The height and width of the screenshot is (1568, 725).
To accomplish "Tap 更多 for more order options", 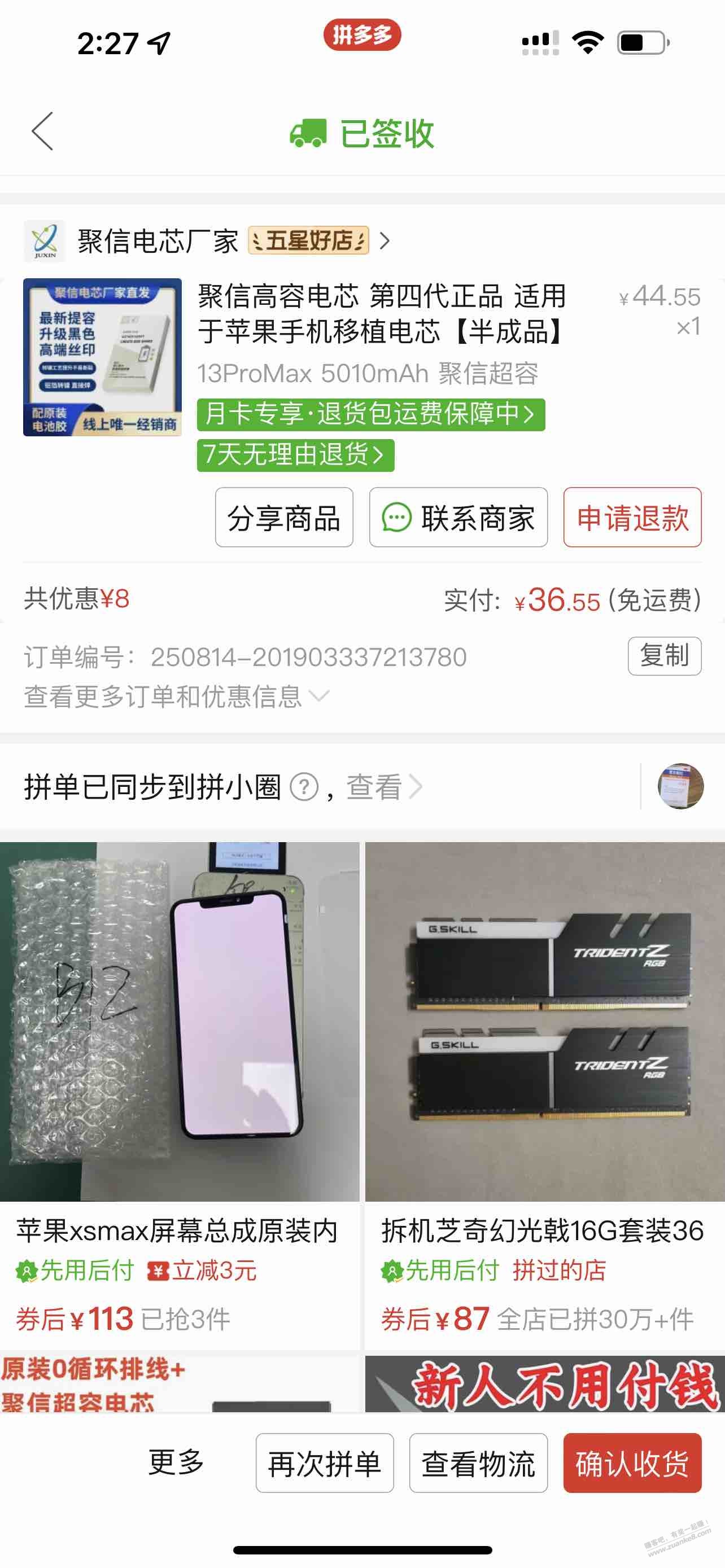I will point(176,1462).
